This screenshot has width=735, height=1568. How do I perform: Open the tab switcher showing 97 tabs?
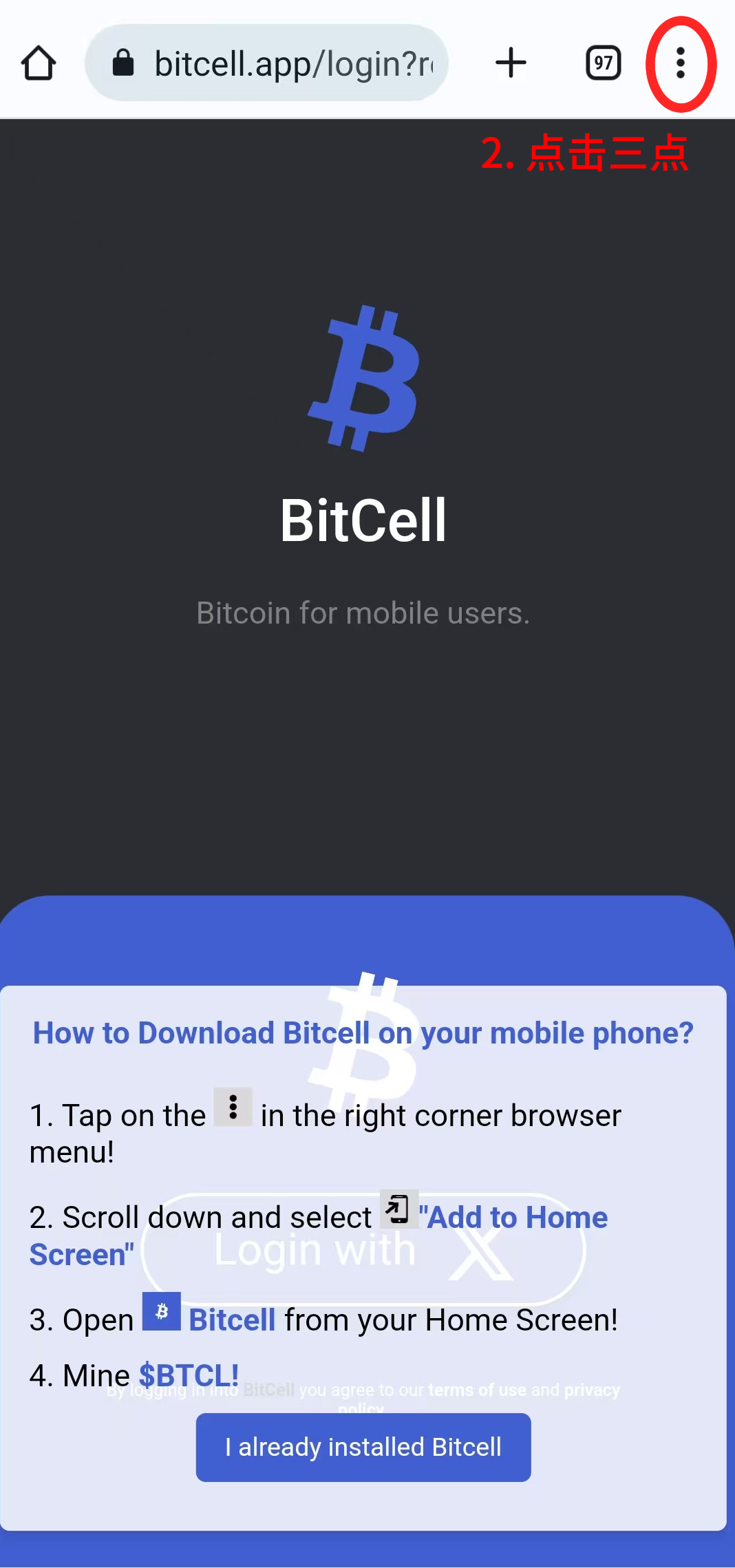coord(603,63)
